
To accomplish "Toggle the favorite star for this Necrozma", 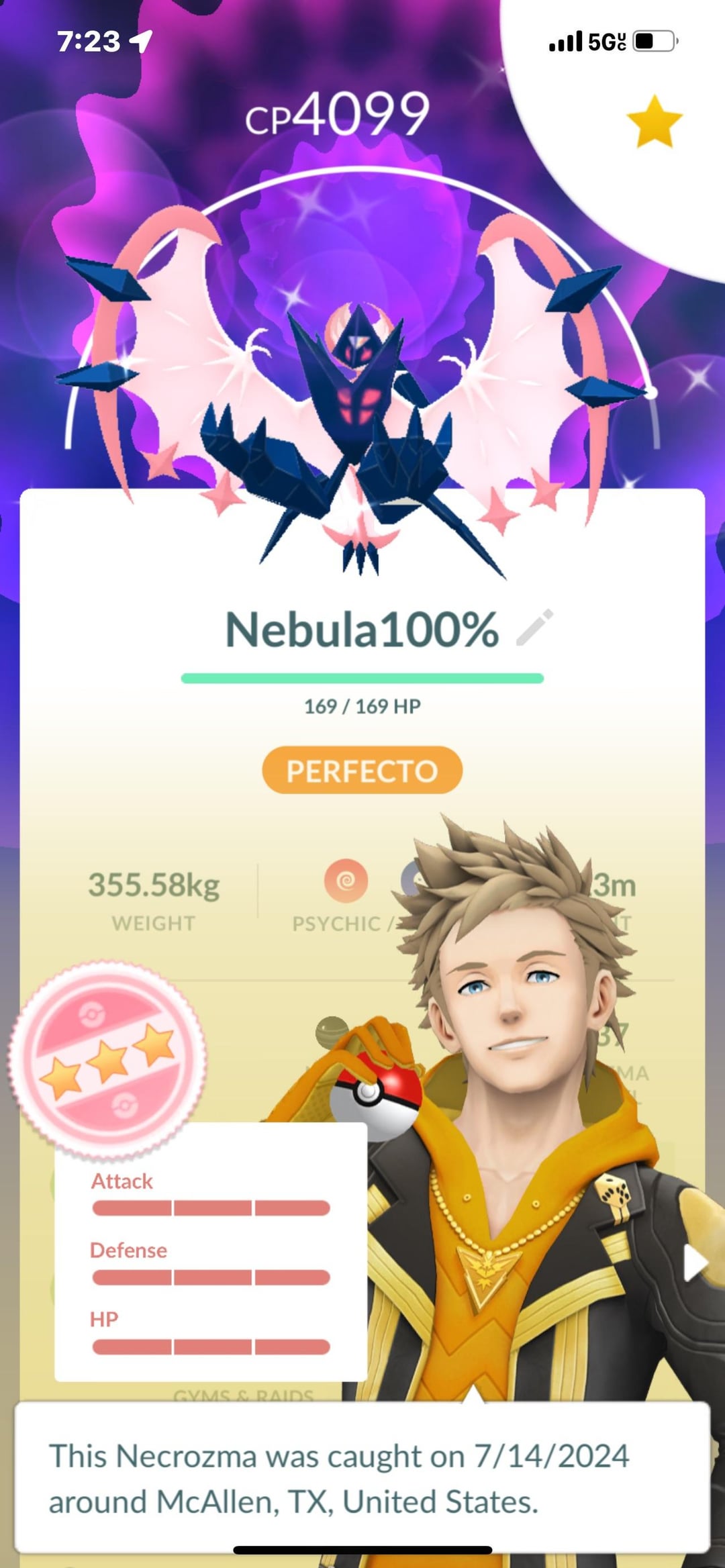I will tap(654, 121).
